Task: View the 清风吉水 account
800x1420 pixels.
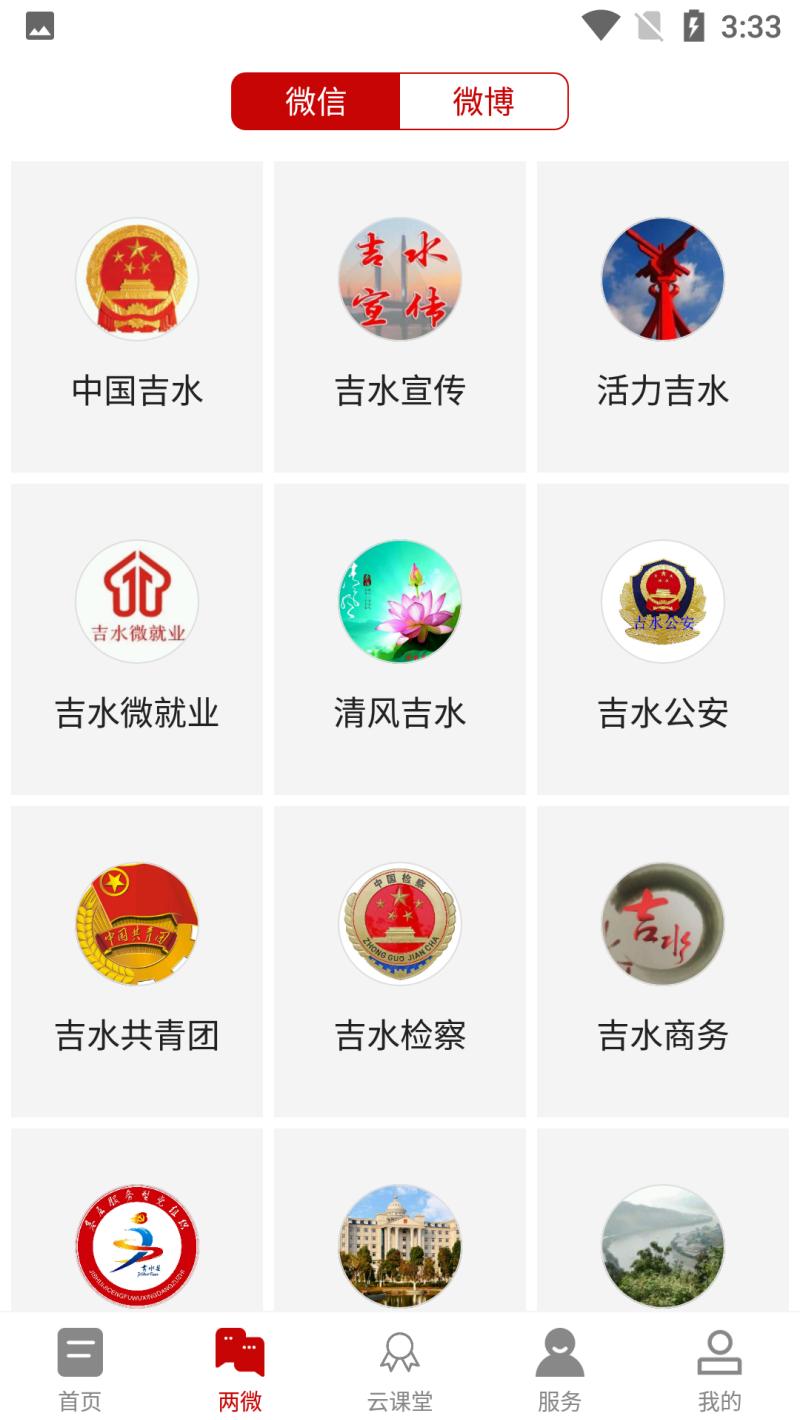Action: coord(400,639)
